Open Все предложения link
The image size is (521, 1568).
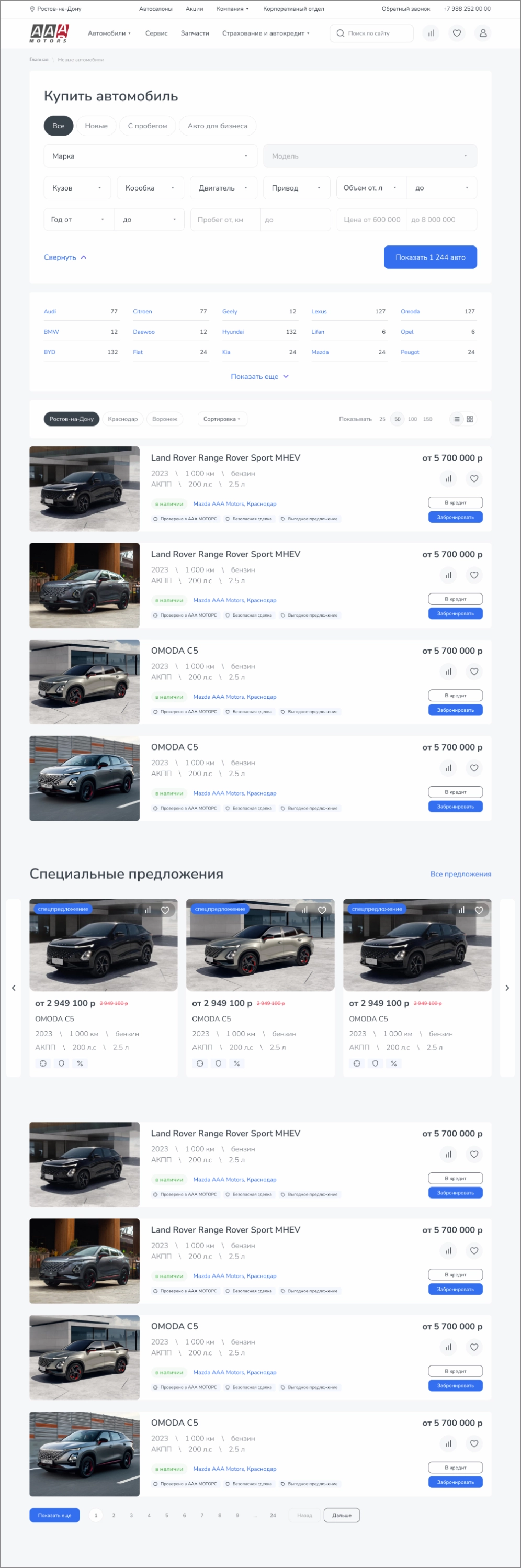[460, 874]
